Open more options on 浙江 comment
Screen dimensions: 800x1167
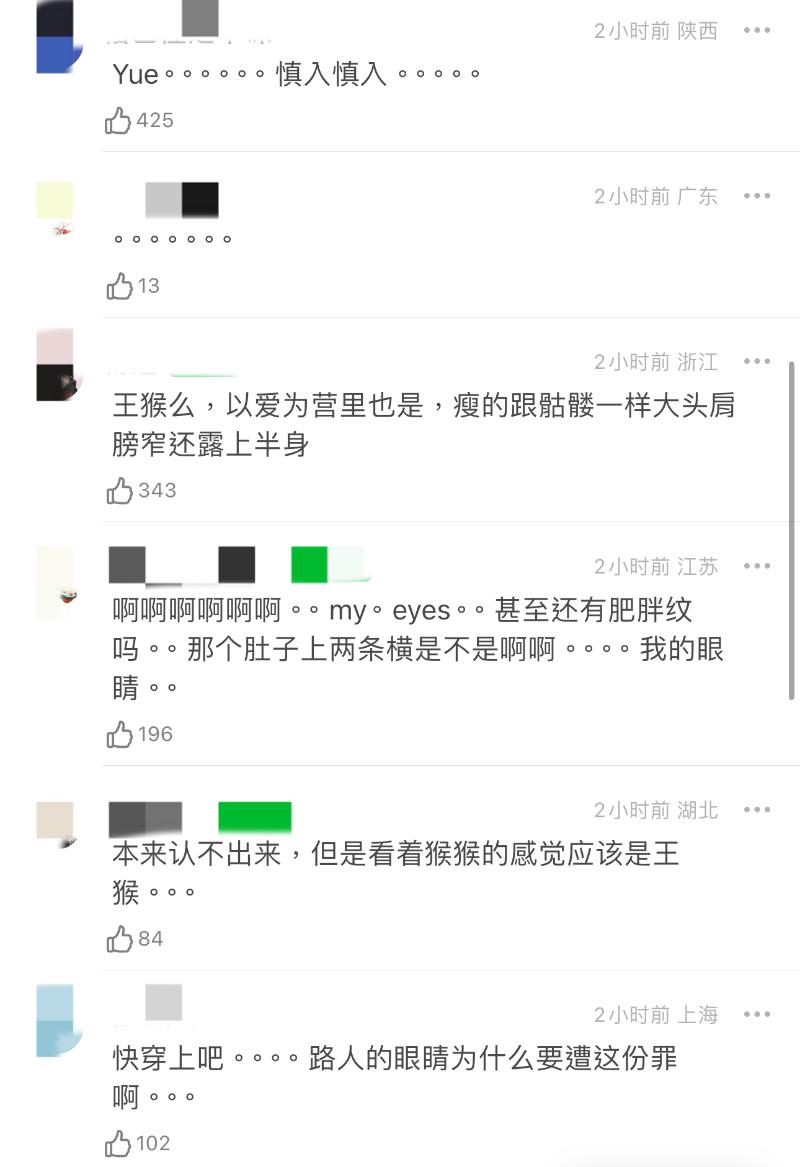(x=757, y=361)
